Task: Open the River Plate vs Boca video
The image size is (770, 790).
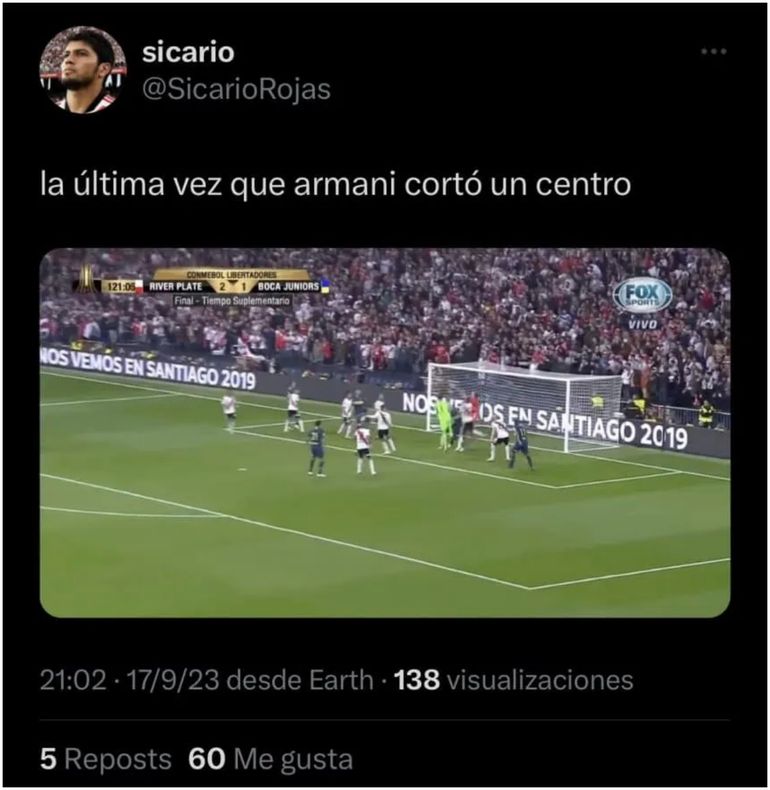Action: click(x=385, y=432)
